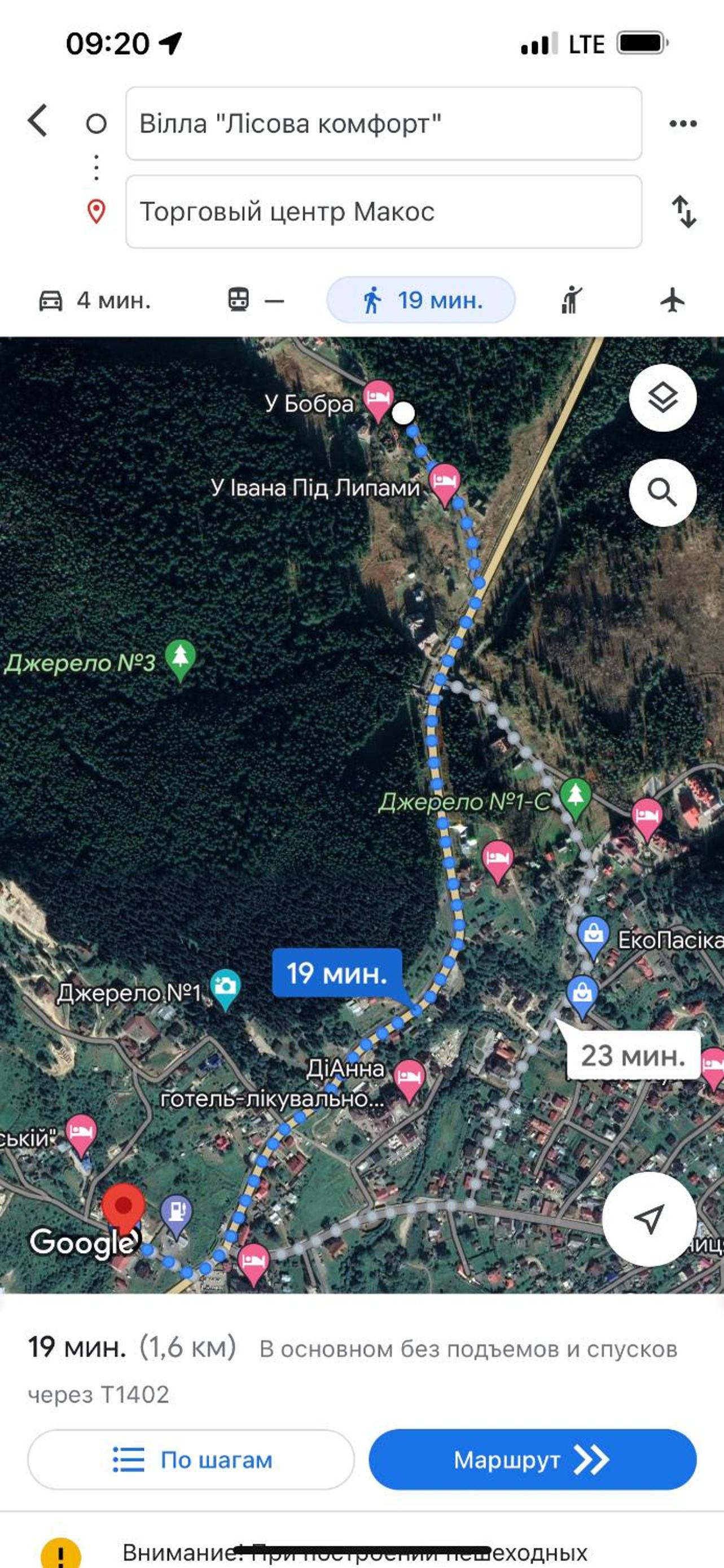Screen dimensions: 724x1568
Task: Switch to driving mode, 4 мин.
Action: pos(94,300)
